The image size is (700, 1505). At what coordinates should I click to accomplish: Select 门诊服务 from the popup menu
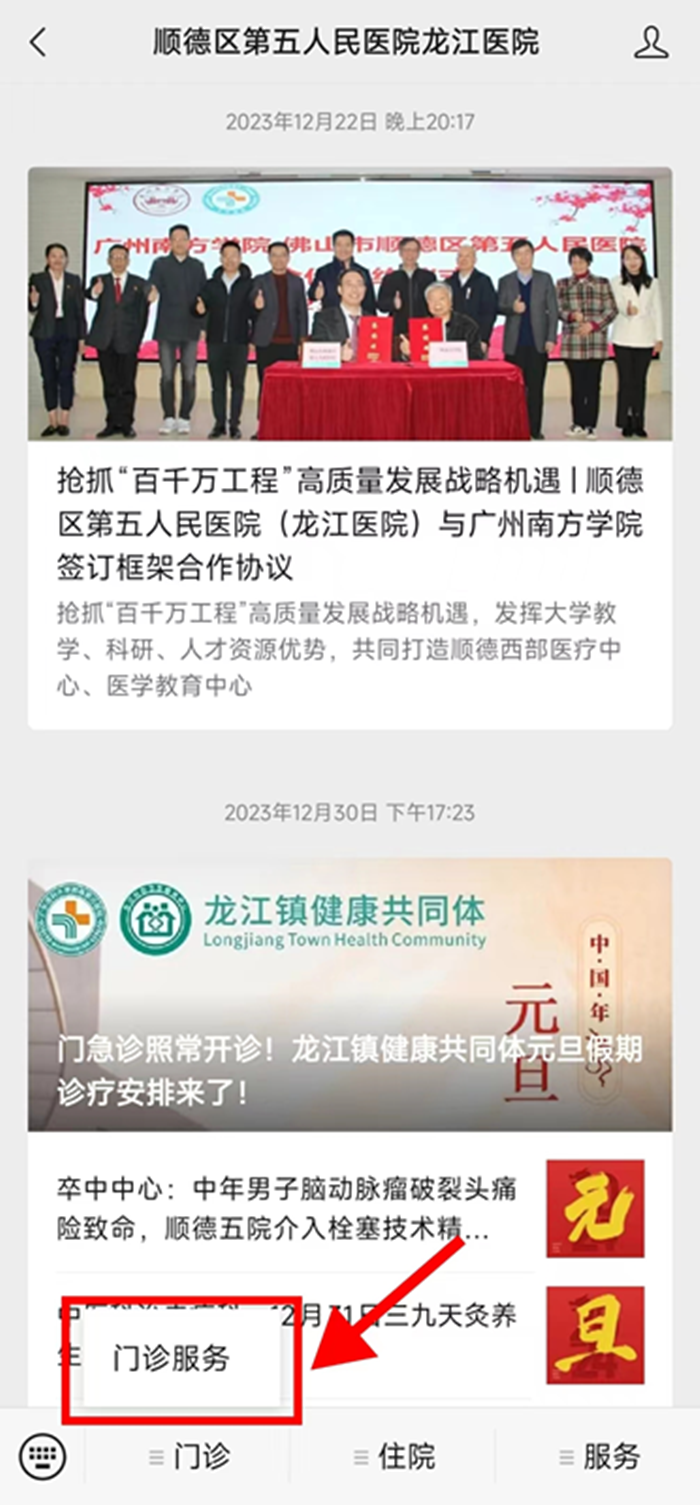tap(172, 1357)
